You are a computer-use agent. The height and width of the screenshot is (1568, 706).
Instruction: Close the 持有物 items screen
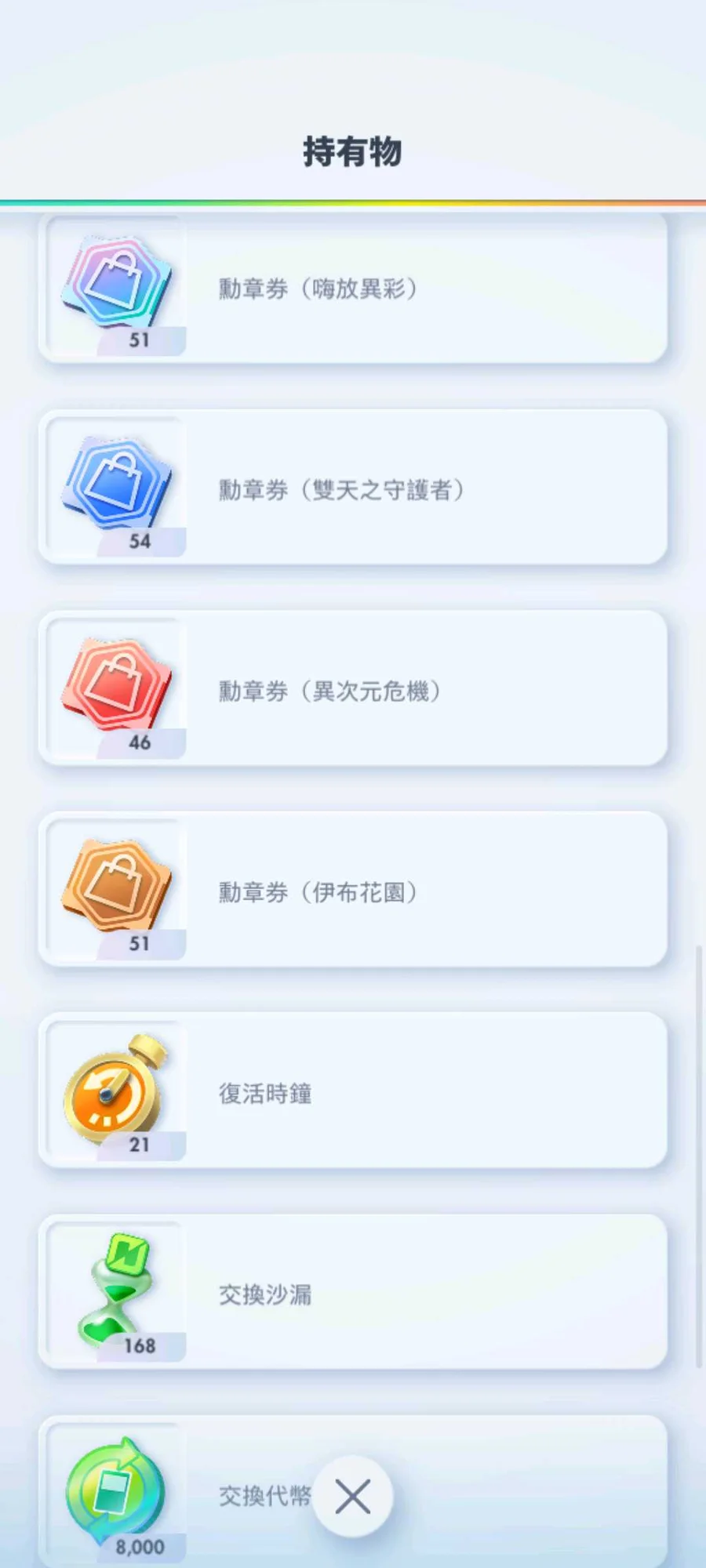pos(352,1497)
